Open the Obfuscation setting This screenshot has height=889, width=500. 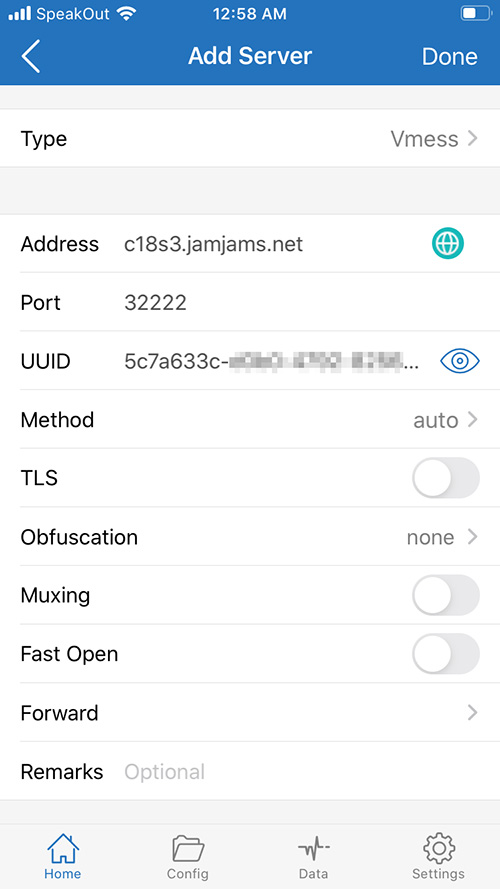[250, 537]
